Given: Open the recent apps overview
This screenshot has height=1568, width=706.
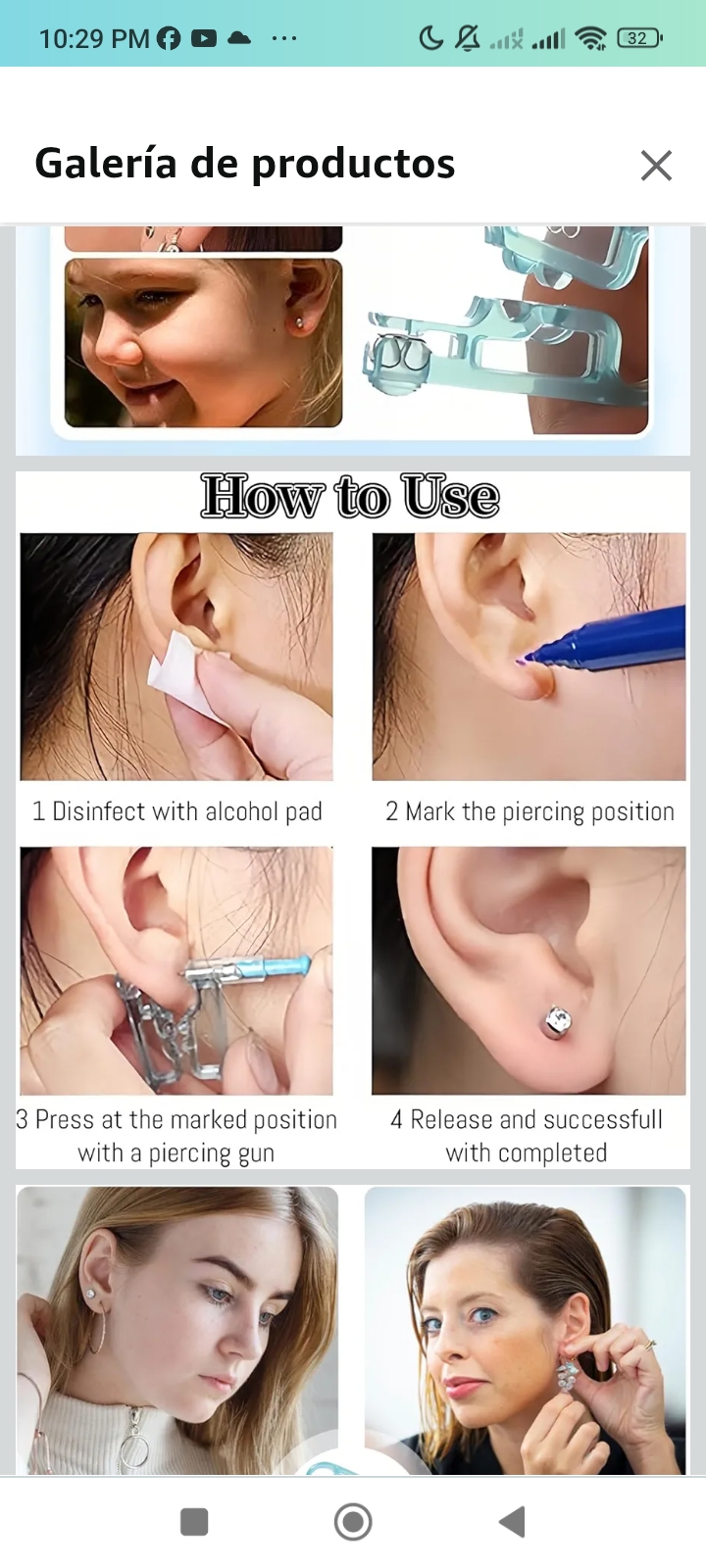Looking at the screenshot, I should point(194,1522).
